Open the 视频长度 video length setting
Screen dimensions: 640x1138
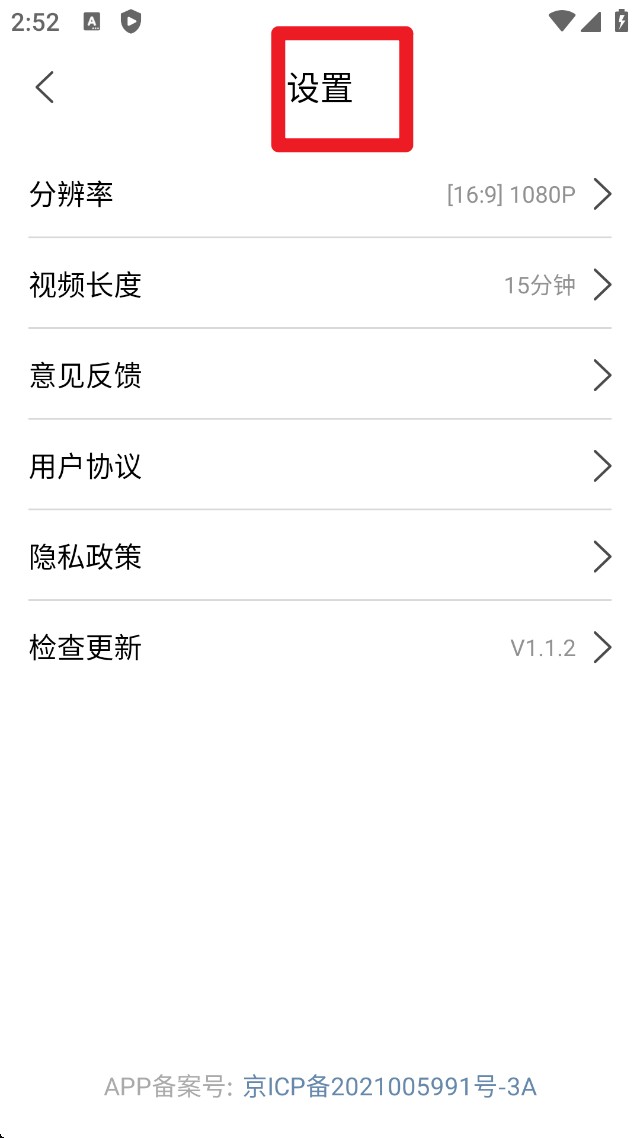point(320,284)
